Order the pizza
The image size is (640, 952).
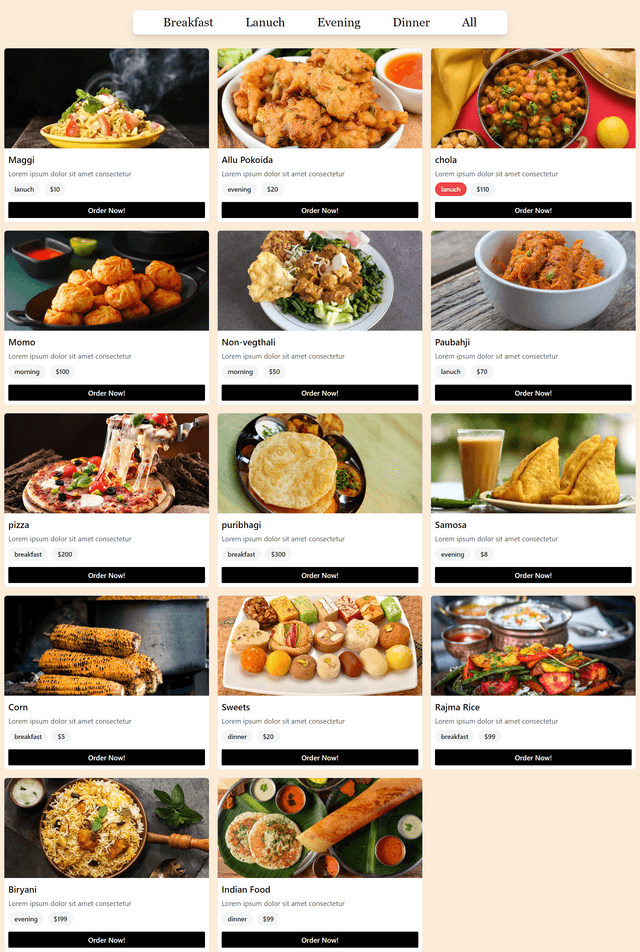pyautogui.click(x=106, y=575)
